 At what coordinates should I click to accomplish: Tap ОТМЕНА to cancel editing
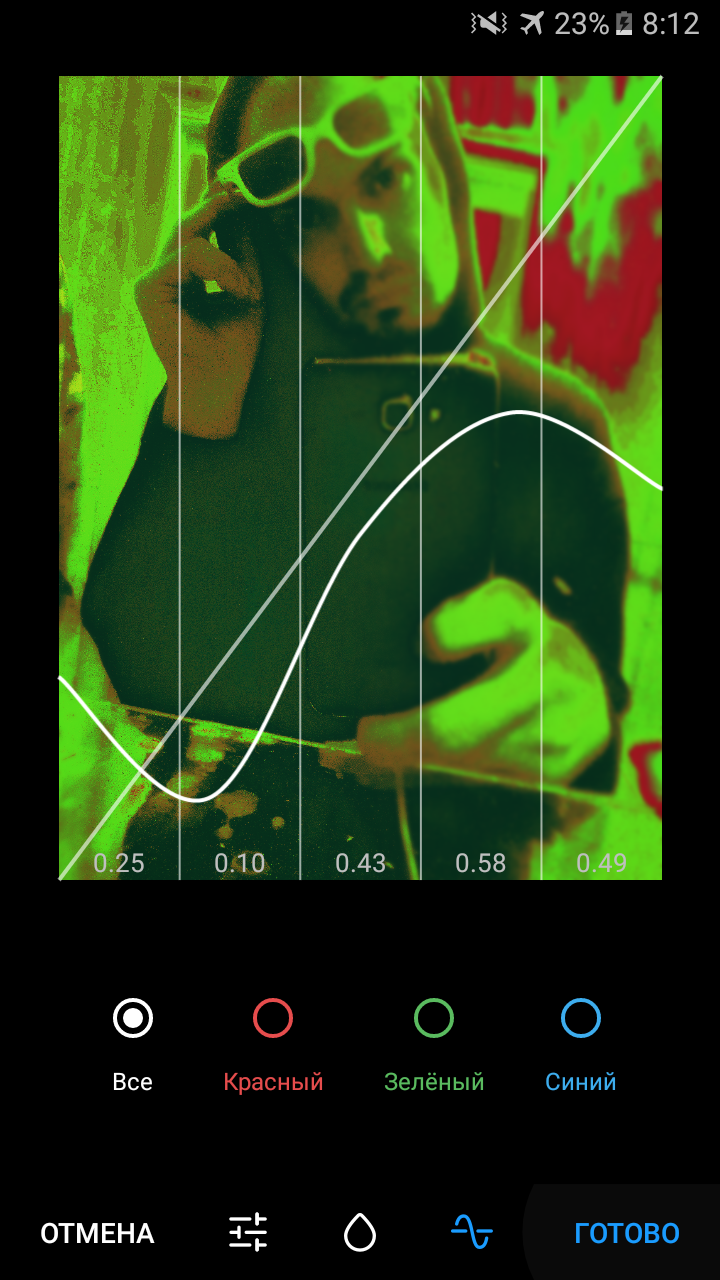click(x=97, y=1233)
